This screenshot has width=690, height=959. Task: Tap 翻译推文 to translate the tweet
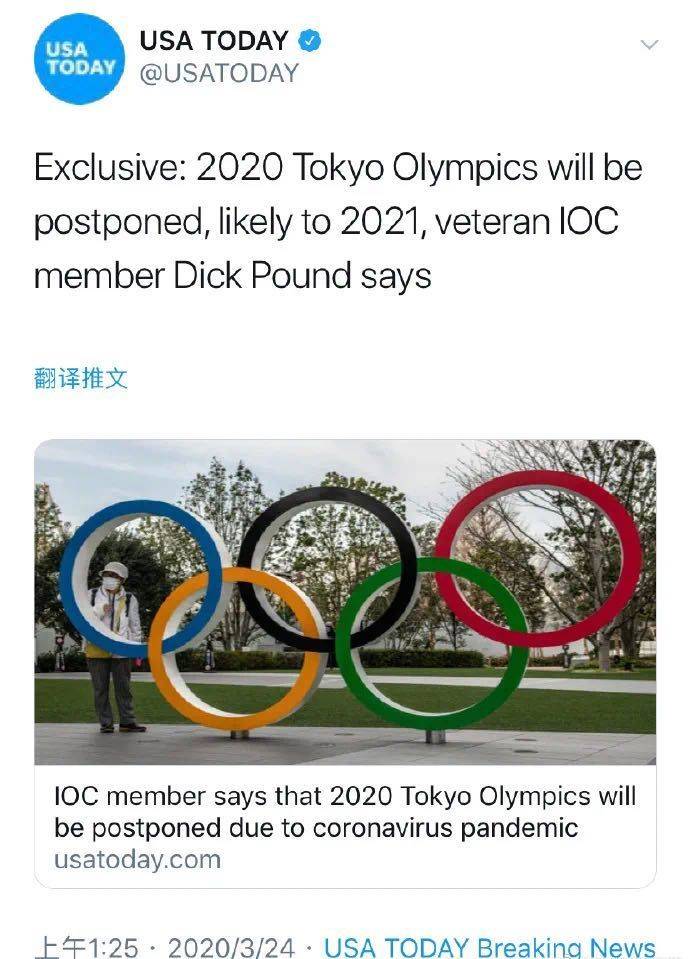[x=81, y=379]
